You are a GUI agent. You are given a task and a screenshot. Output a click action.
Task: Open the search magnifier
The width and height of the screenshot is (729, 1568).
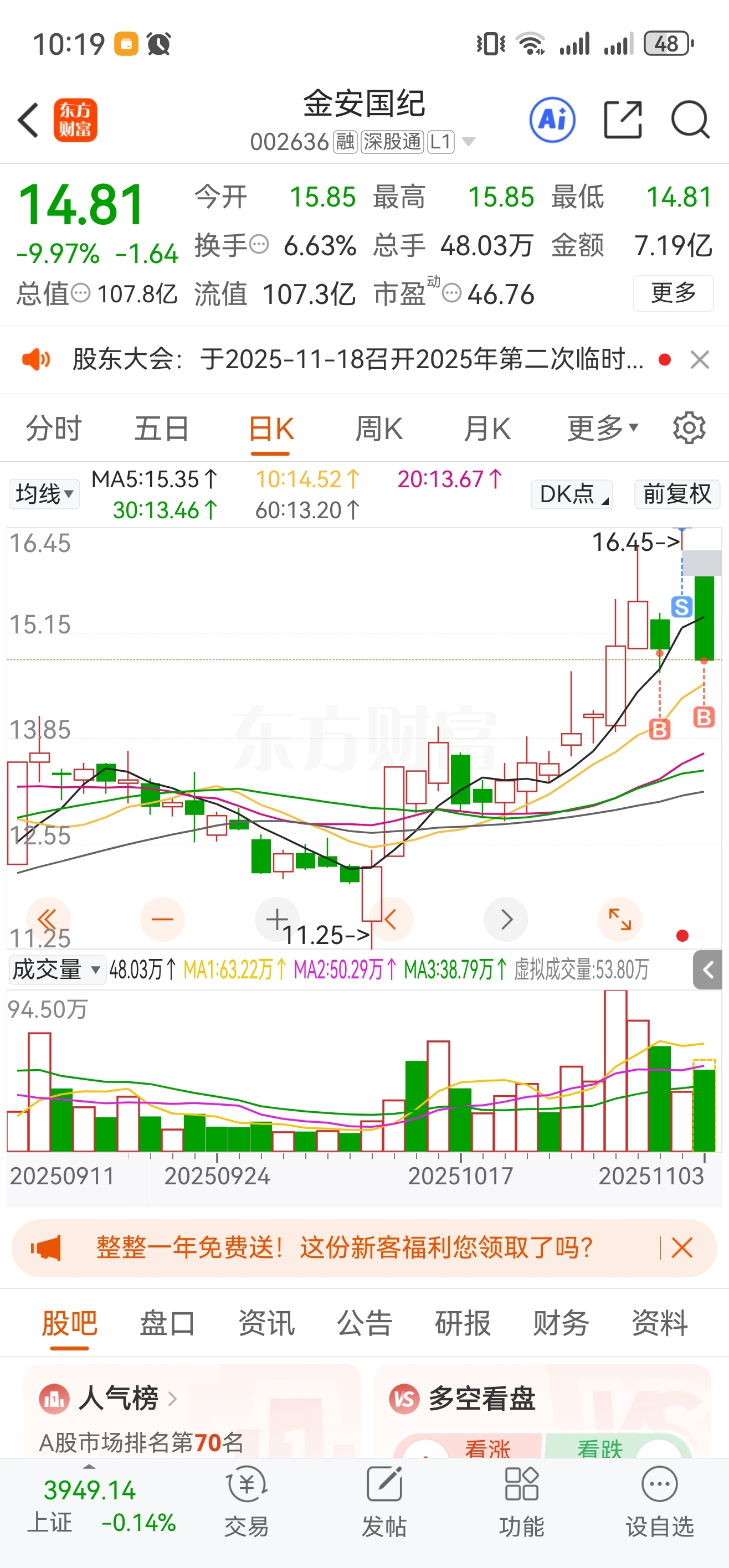tap(690, 120)
